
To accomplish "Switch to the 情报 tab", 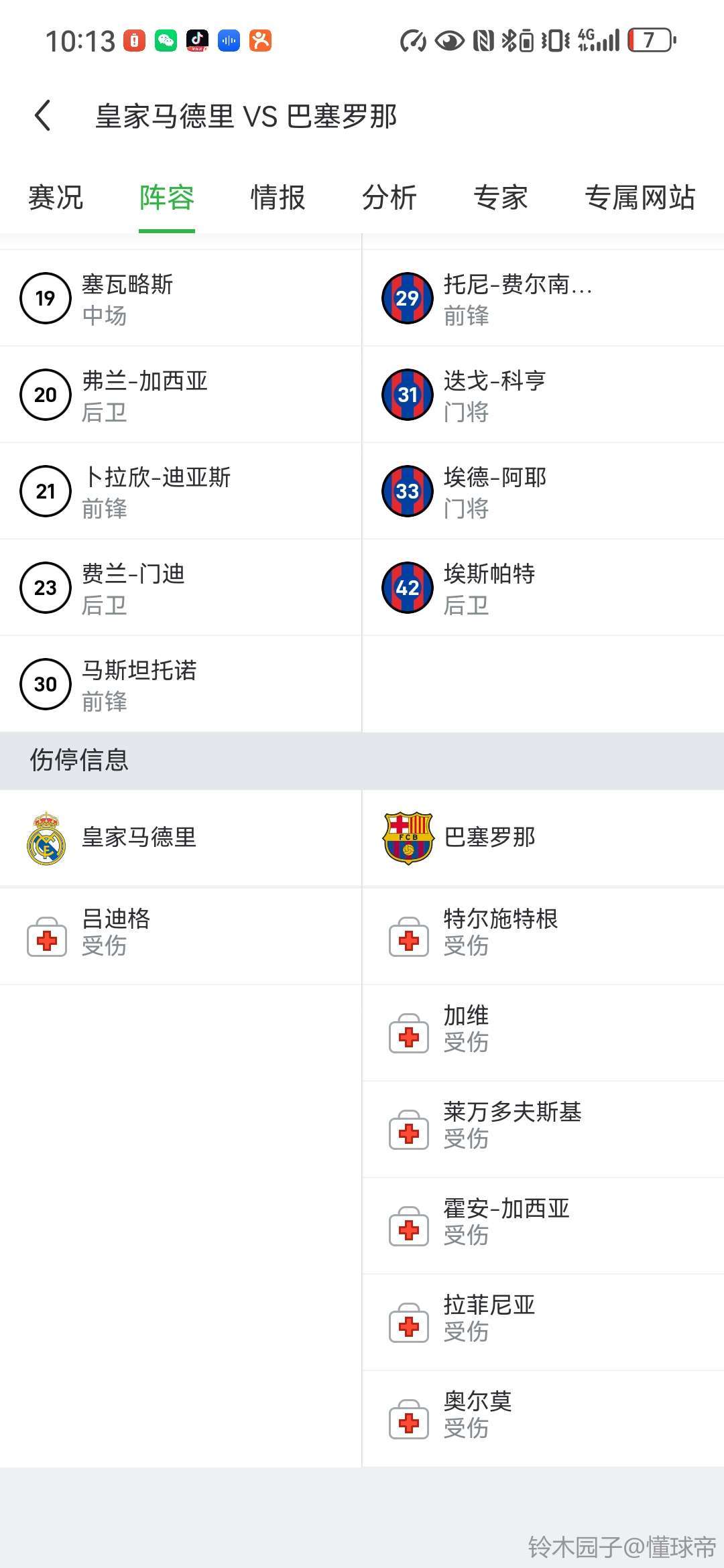I will (278, 198).
